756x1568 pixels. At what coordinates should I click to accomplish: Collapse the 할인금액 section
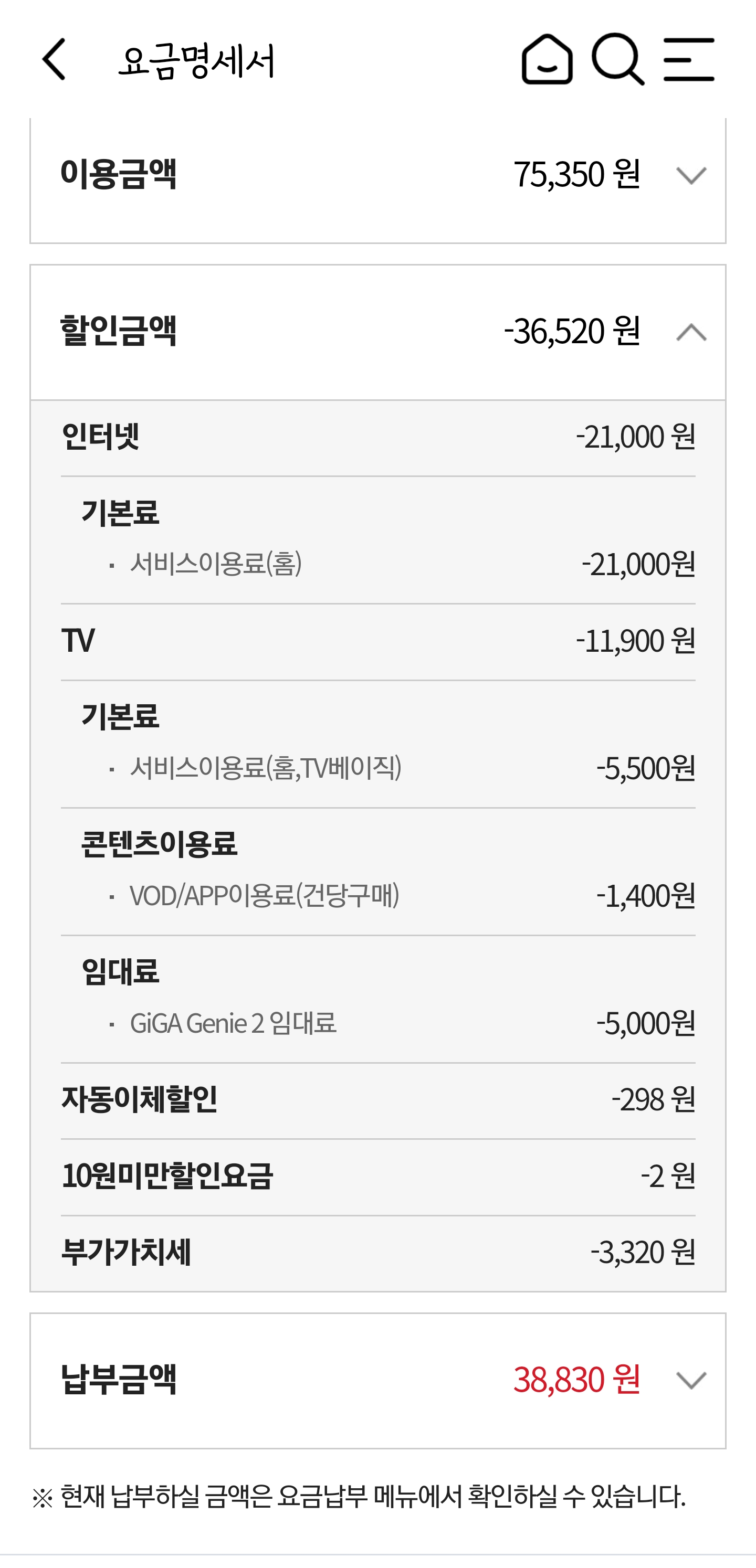pyautogui.click(x=691, y=332)
